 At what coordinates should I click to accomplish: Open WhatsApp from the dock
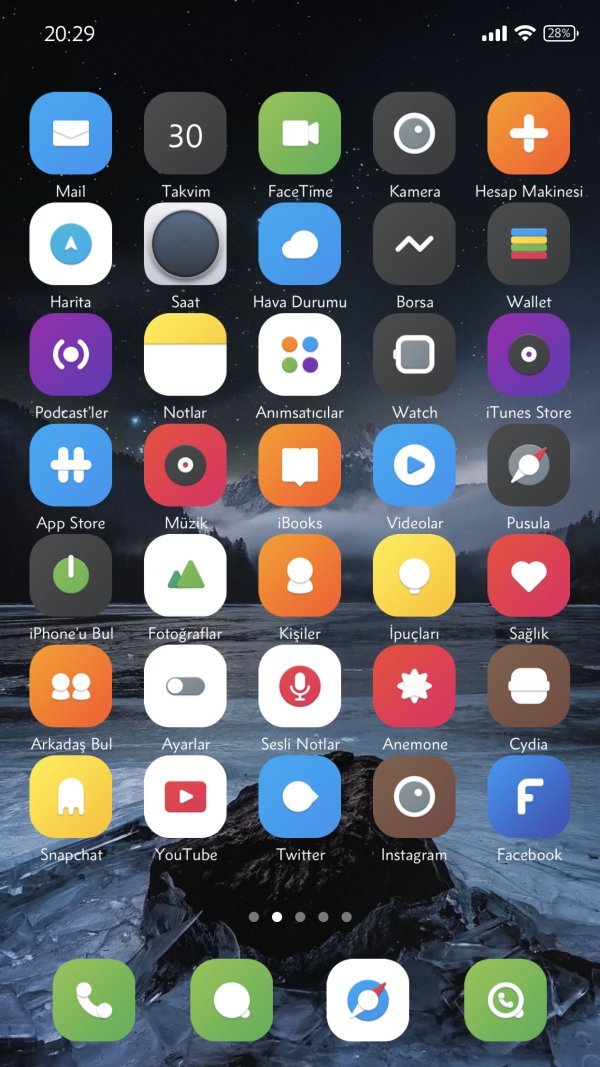pos(505,1000)
